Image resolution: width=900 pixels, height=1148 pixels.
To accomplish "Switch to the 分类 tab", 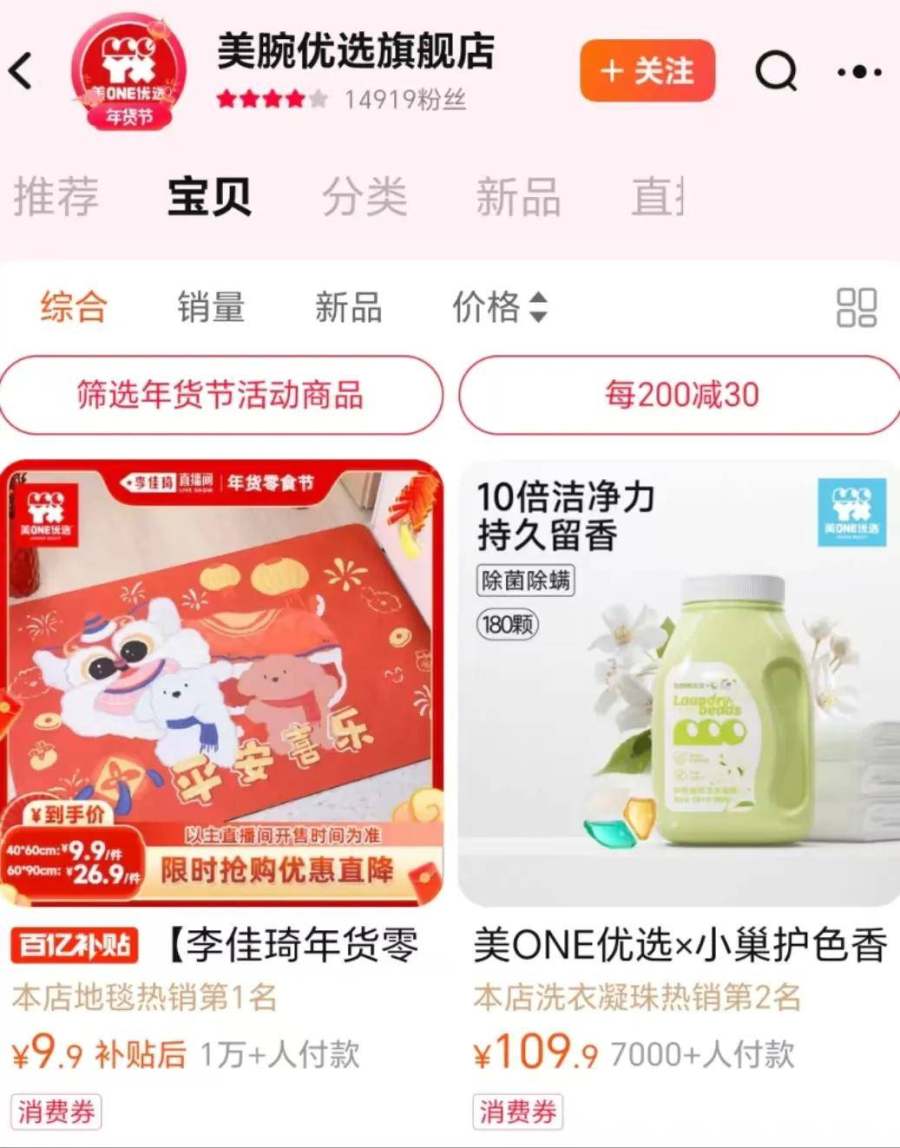I will (x=364, y=196).
